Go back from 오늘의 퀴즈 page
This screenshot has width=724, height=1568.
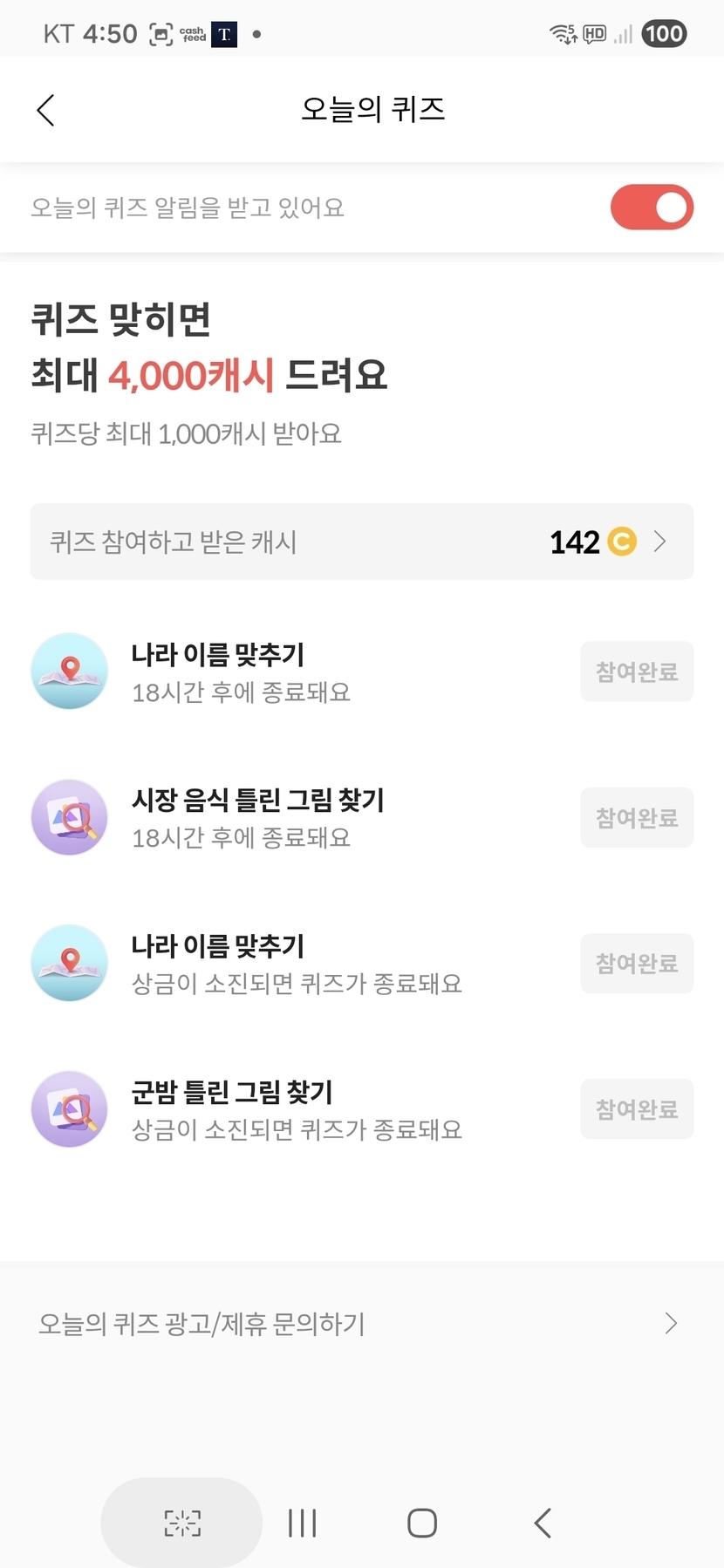46,111
